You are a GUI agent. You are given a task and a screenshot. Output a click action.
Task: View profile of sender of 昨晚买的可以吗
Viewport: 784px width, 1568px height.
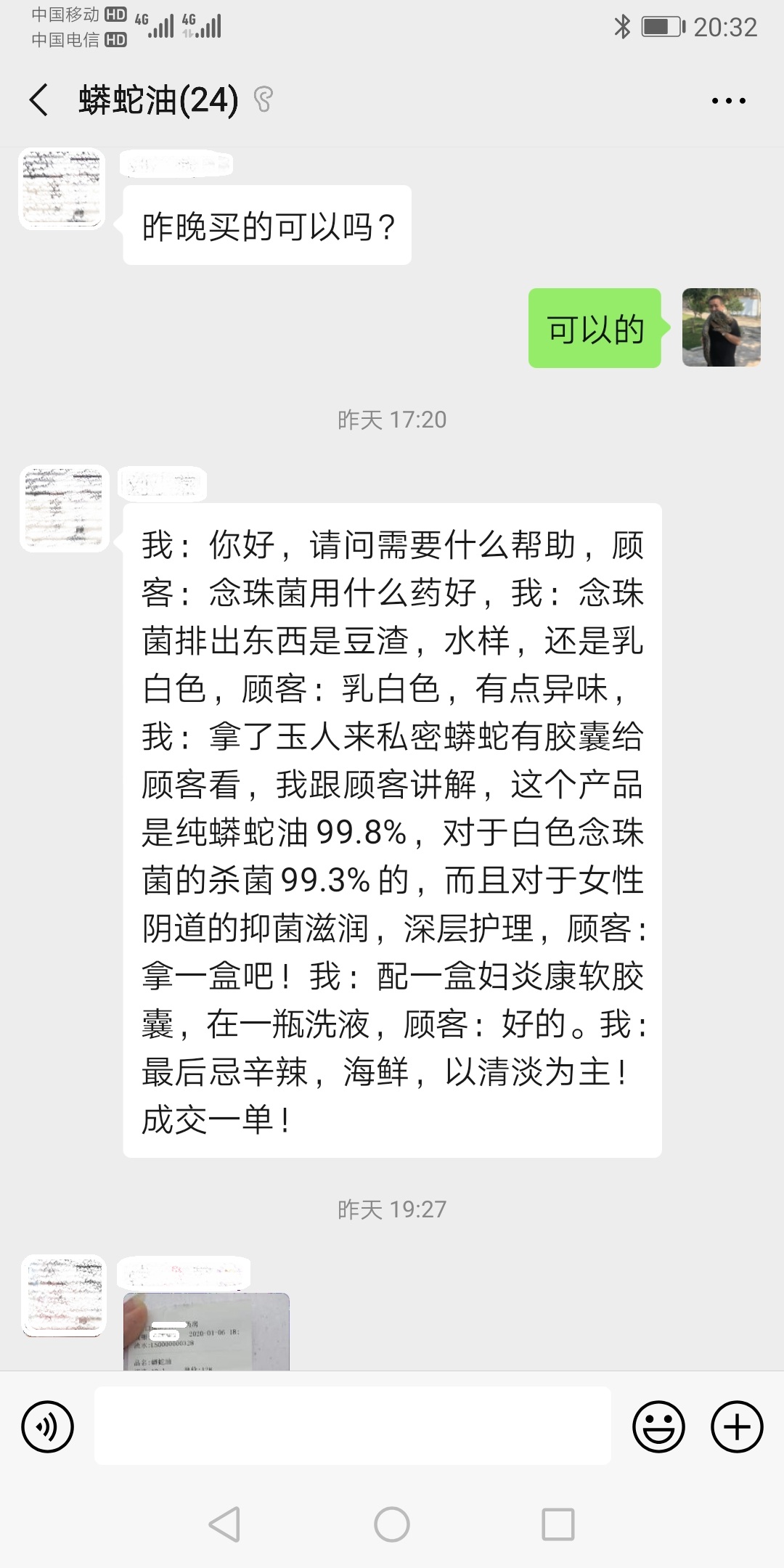click(62, 189)
